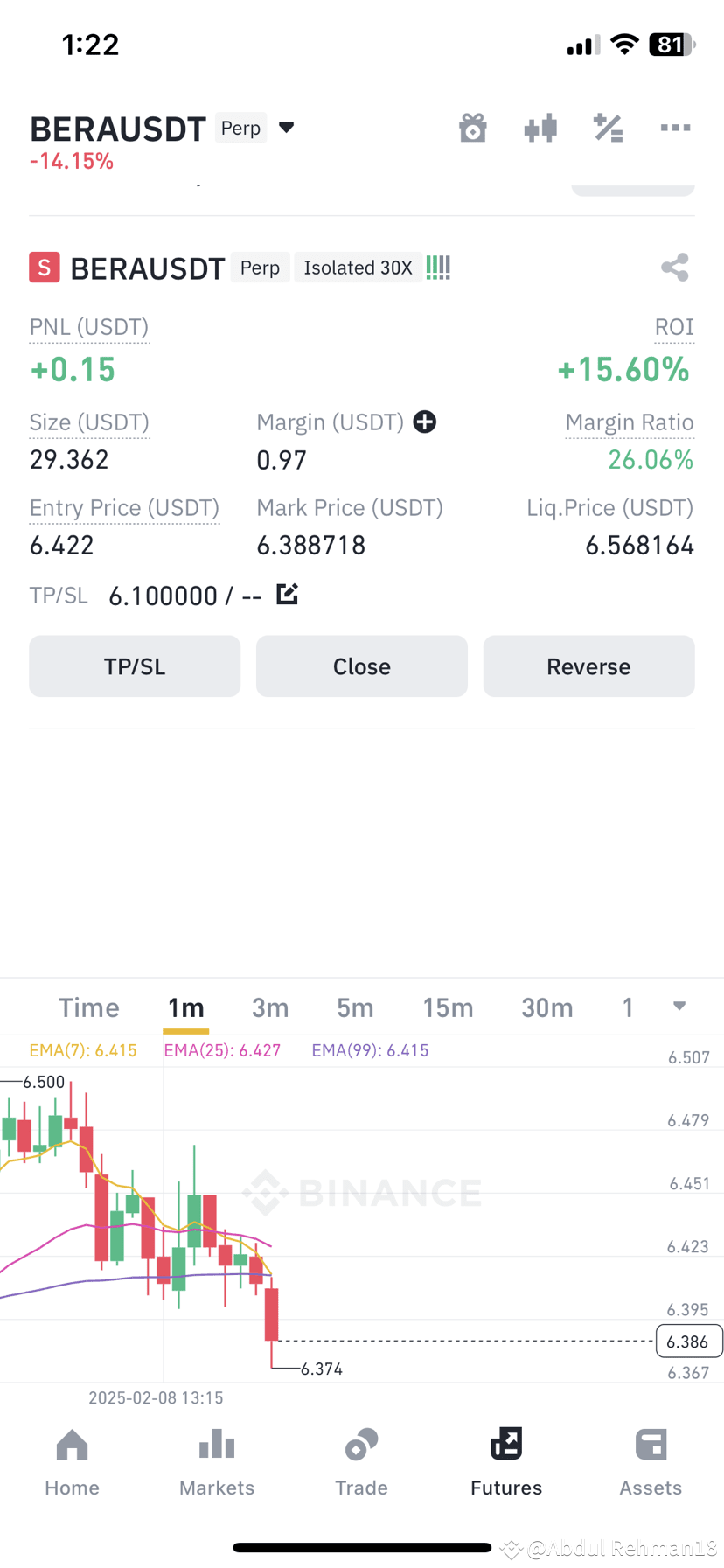This screenshot has height=1568, width=724.
Task: Adjust the Isolated 30X leverage chip
Action: 358,268
